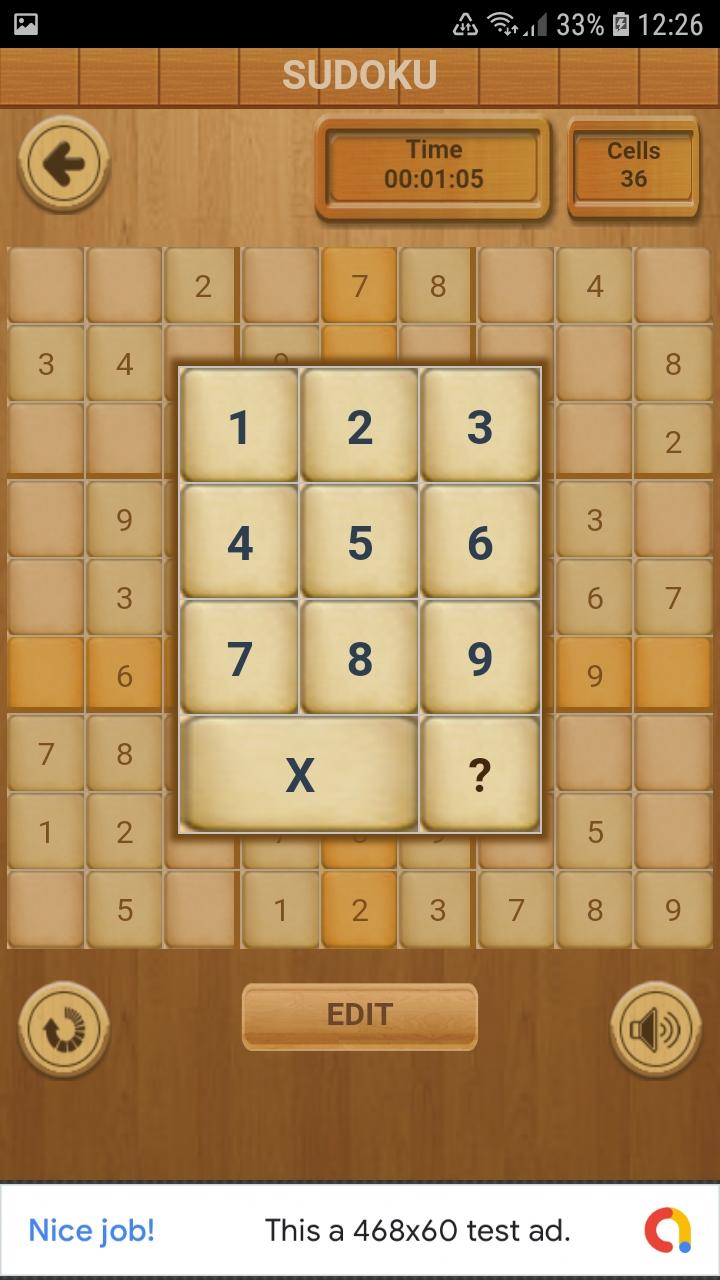Enter number 9 from the keypad
The height and width of the screenshot is (1280, 720).
480,659
